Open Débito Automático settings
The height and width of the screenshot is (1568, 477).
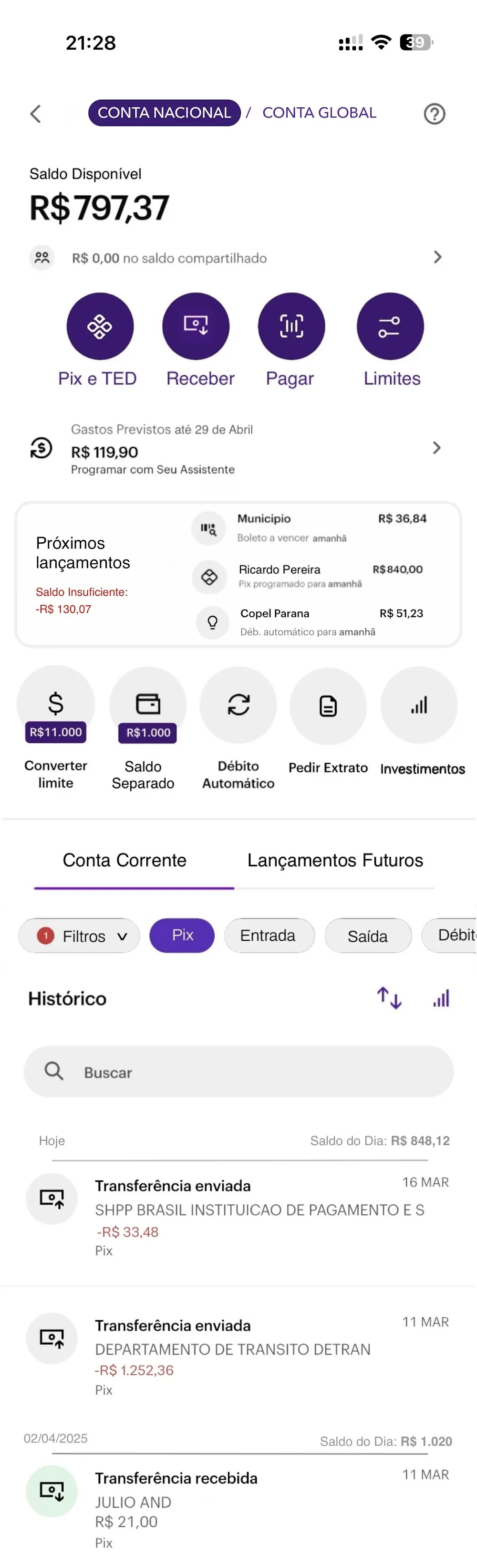point(238,706)
